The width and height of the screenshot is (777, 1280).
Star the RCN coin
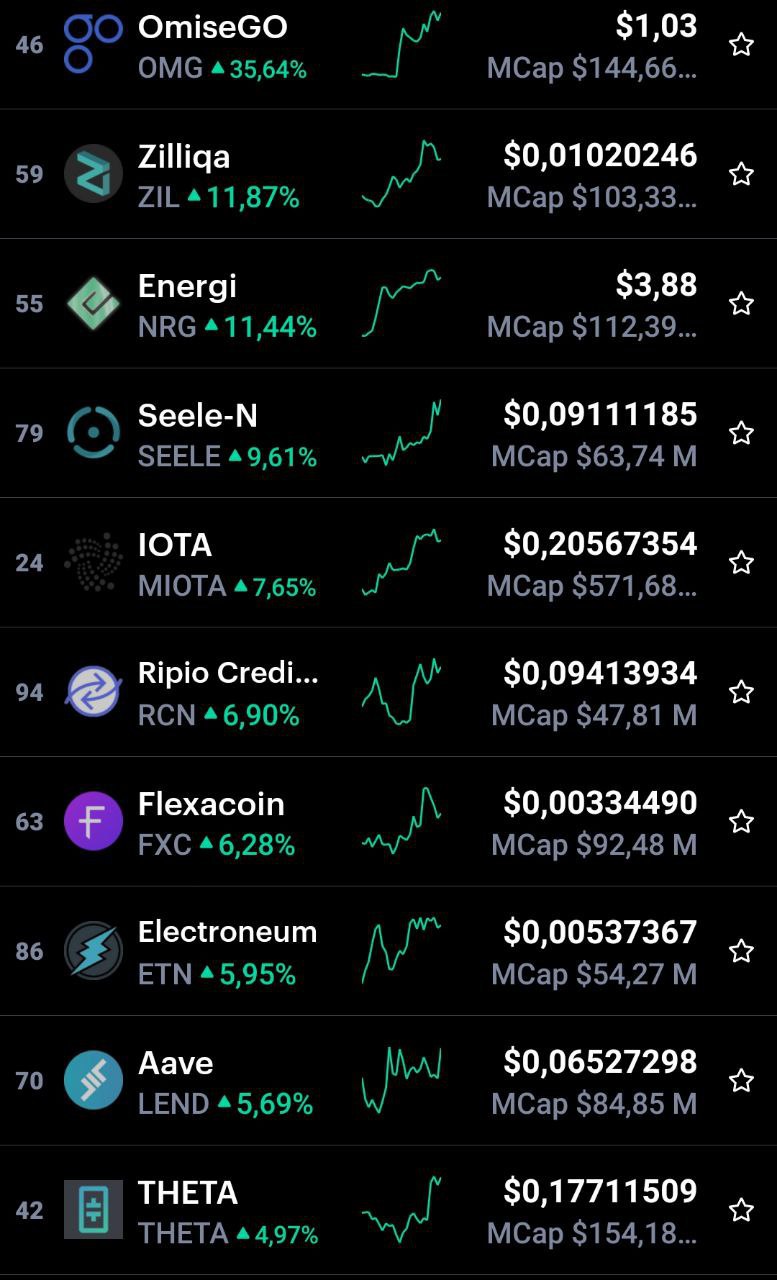click(x=741, y=692)
